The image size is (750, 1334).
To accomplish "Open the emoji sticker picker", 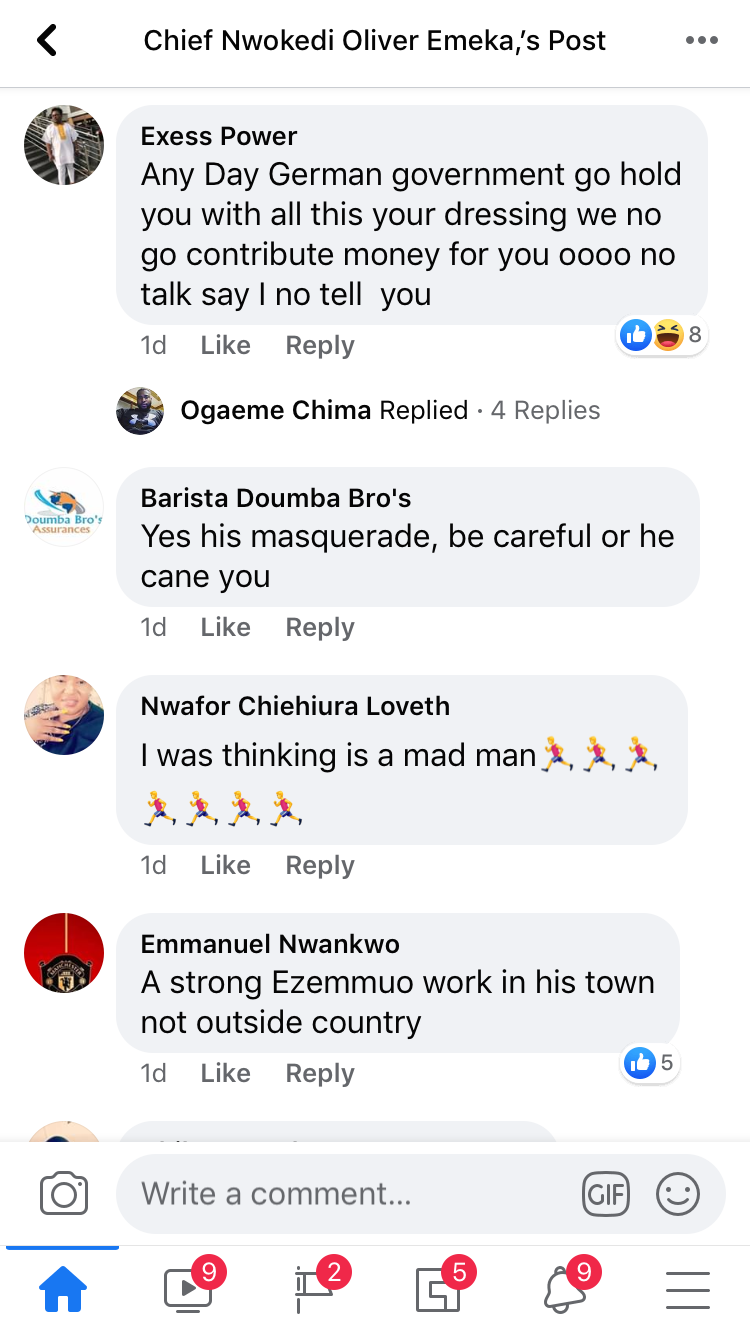I will (x=678, y=1194).
